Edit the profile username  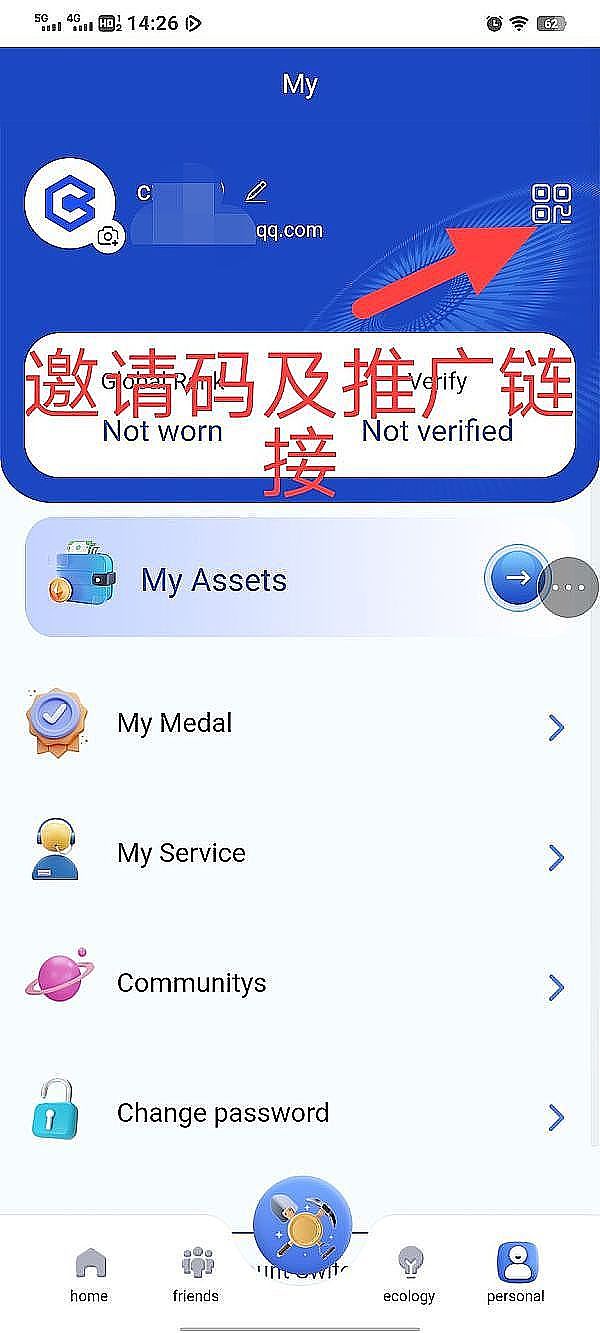tap(256, 190)
